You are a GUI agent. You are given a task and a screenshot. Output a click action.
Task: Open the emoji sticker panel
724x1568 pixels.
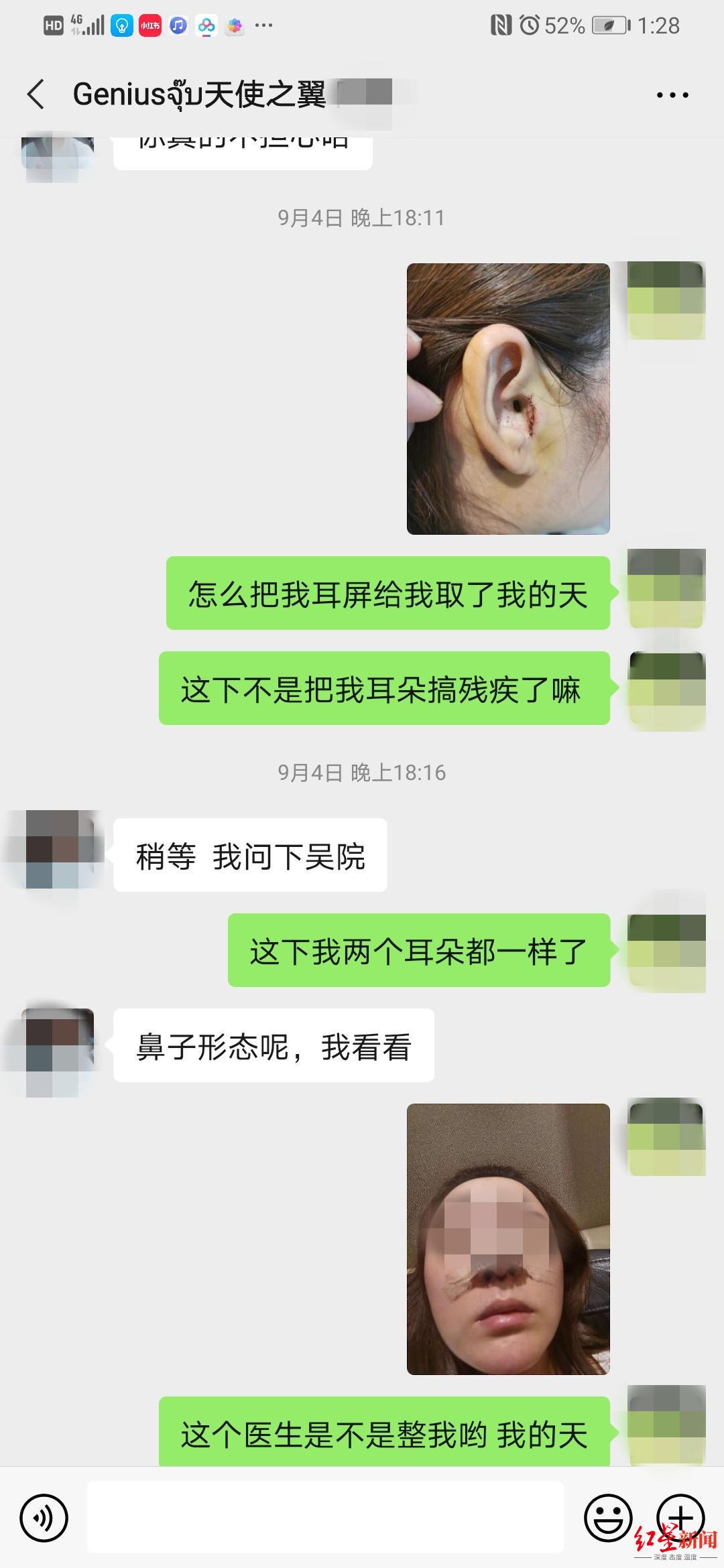pyautogui.click(x=608, y=1518)
